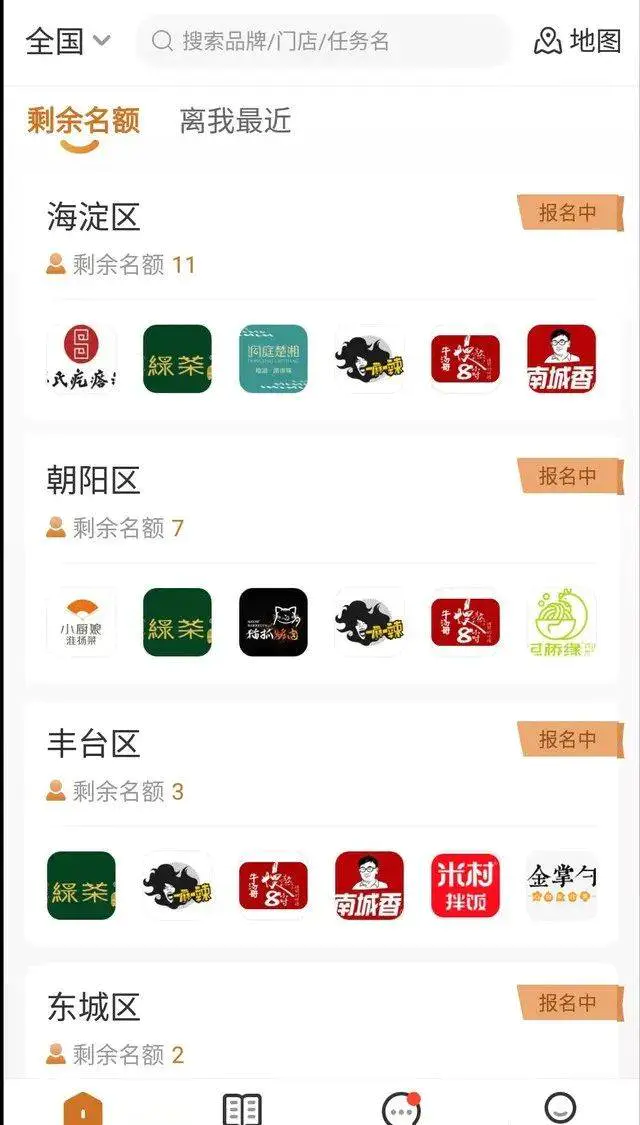Tap the 南城香 logo in 海淀区
Image resolution: width=640 pixels, height=1125 pixels.
coord(561,359)
